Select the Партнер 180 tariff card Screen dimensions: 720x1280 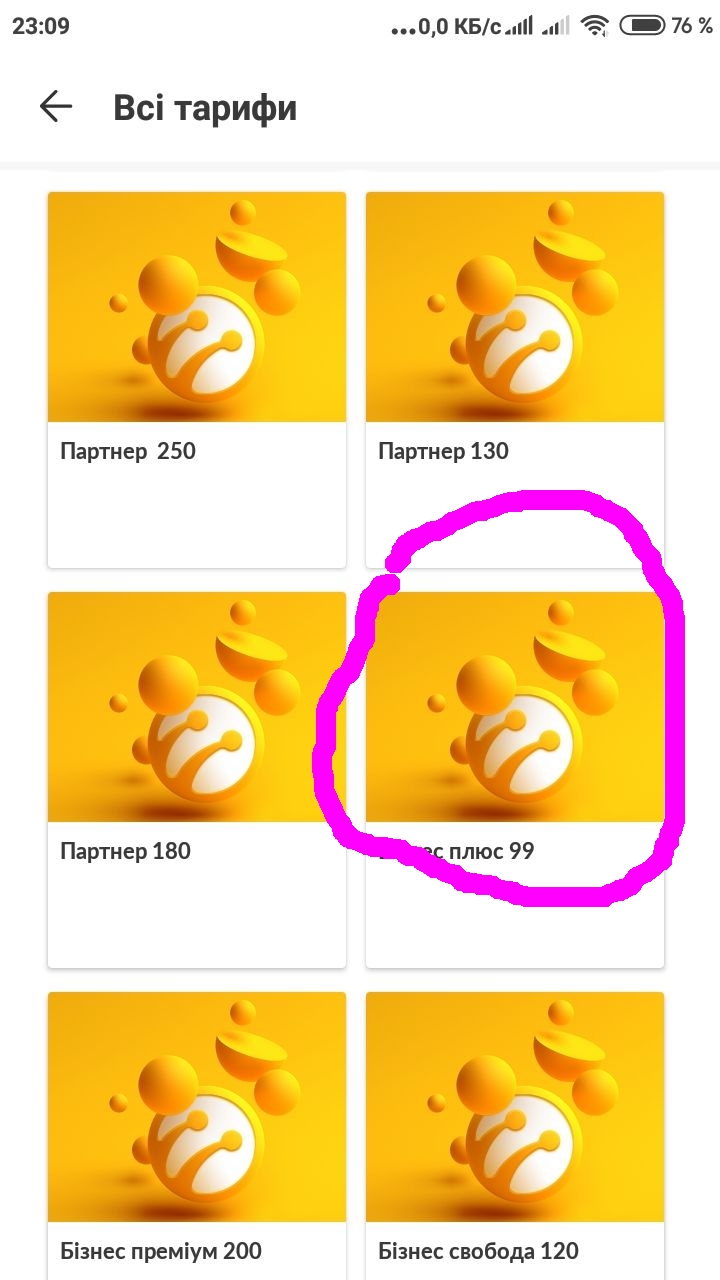197,780
